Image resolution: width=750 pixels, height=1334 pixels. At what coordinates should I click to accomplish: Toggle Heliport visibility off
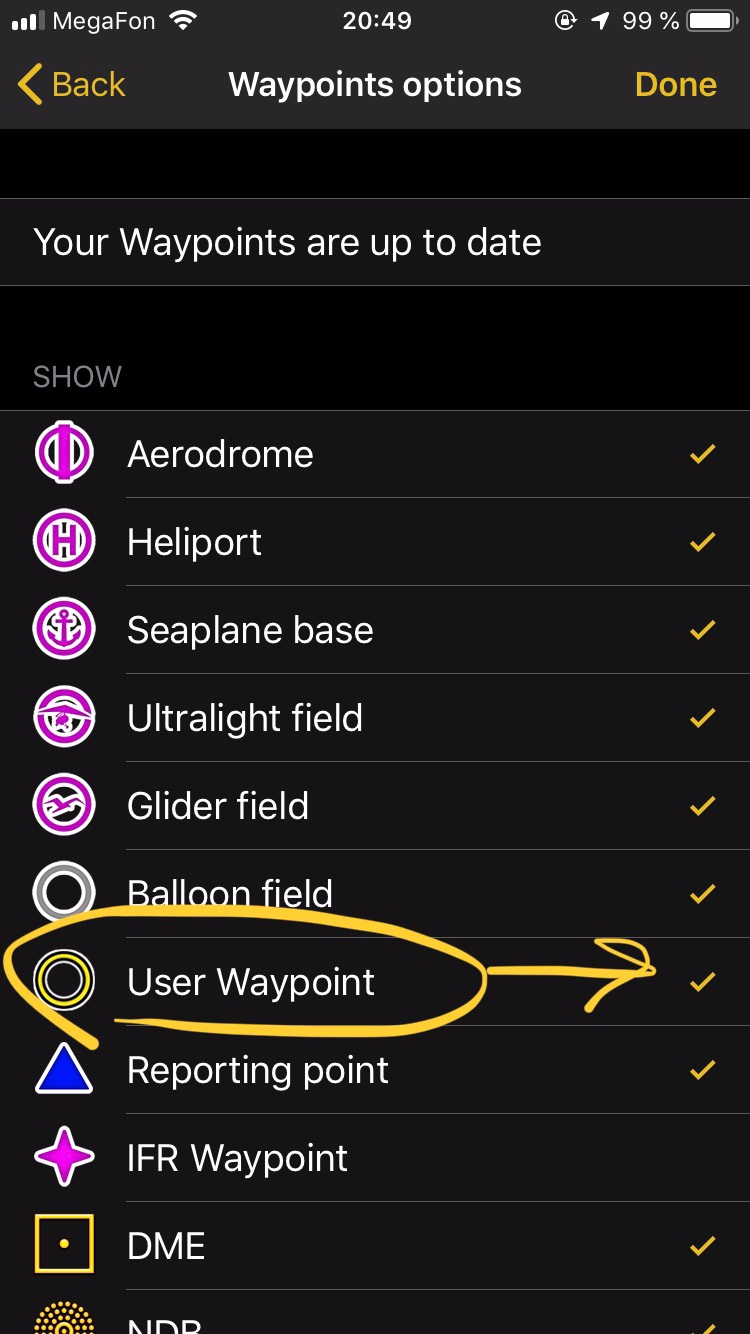(375, 542)
